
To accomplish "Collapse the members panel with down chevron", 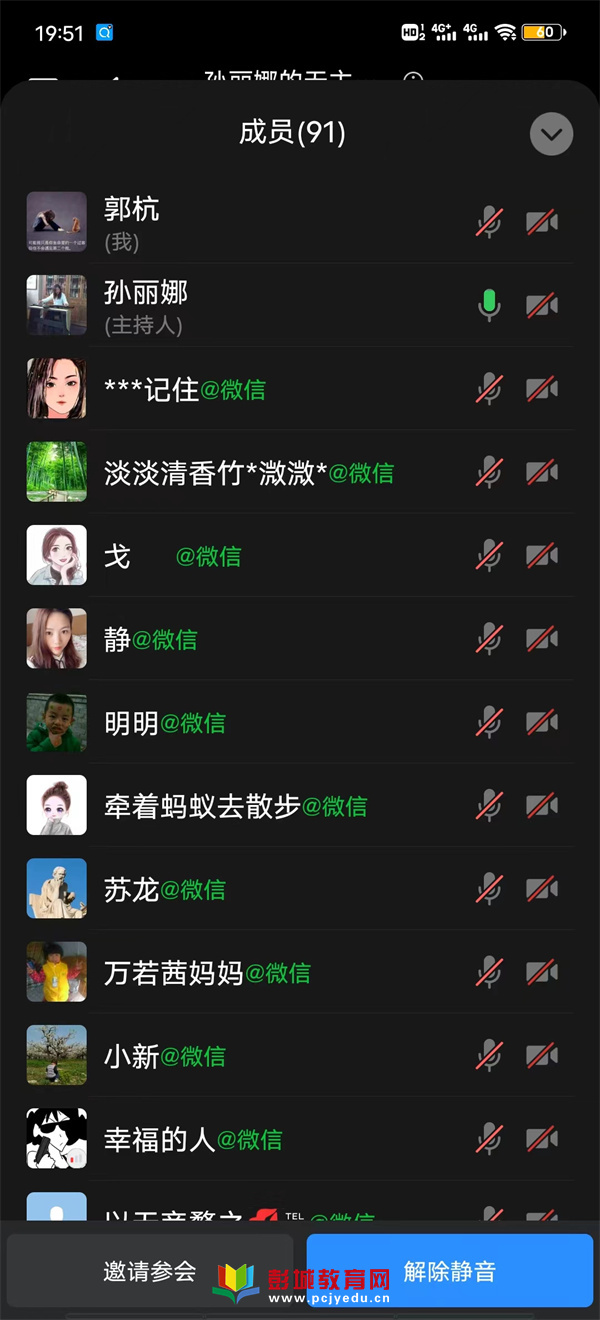I will (551, 134).
